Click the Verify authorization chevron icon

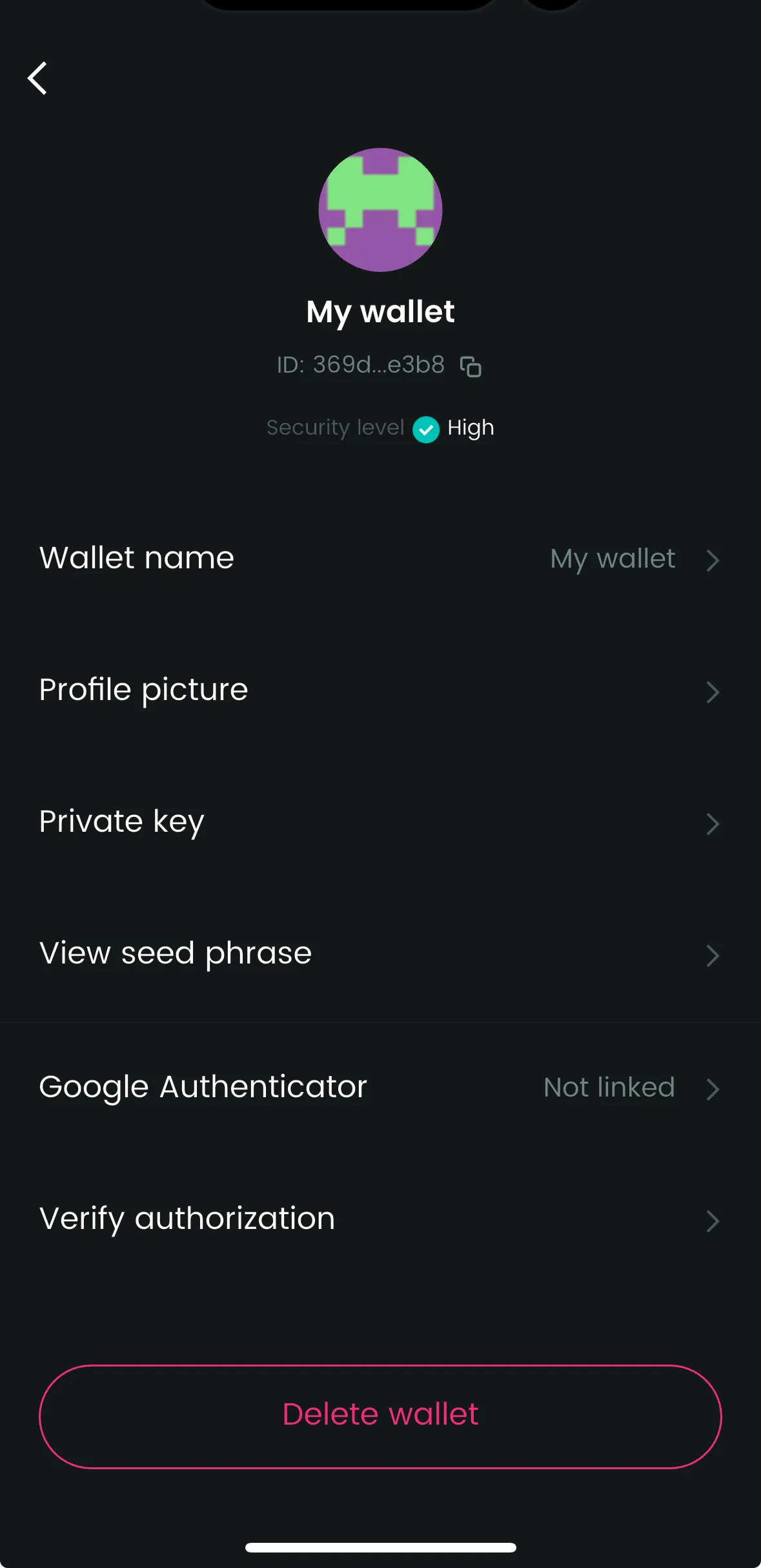click(713, 1221)
